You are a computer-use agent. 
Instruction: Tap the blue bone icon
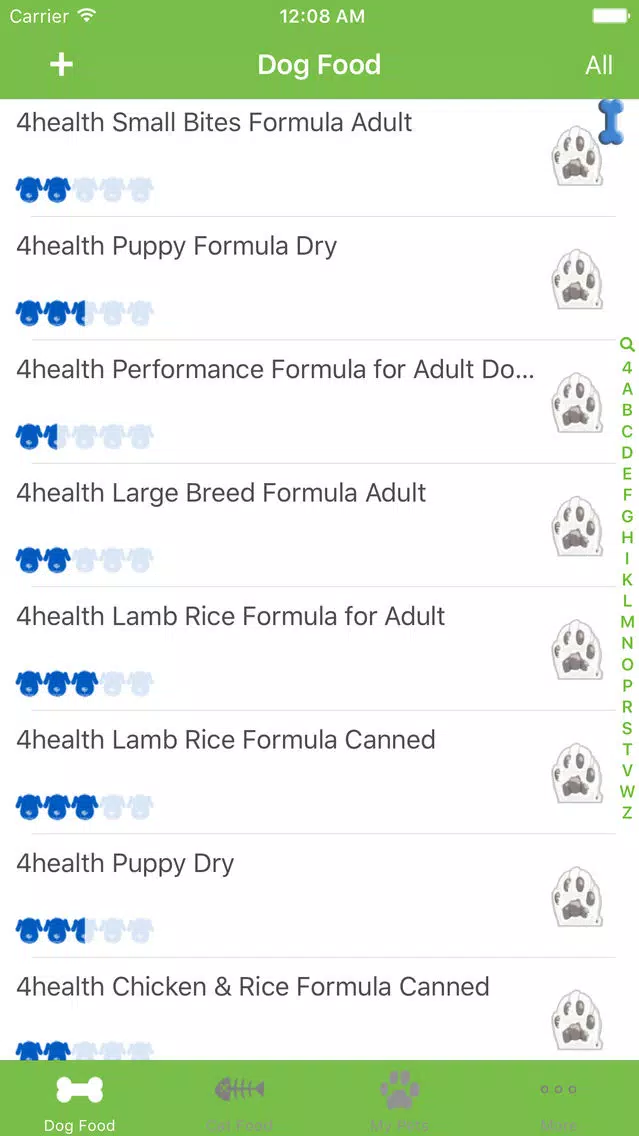611,122
